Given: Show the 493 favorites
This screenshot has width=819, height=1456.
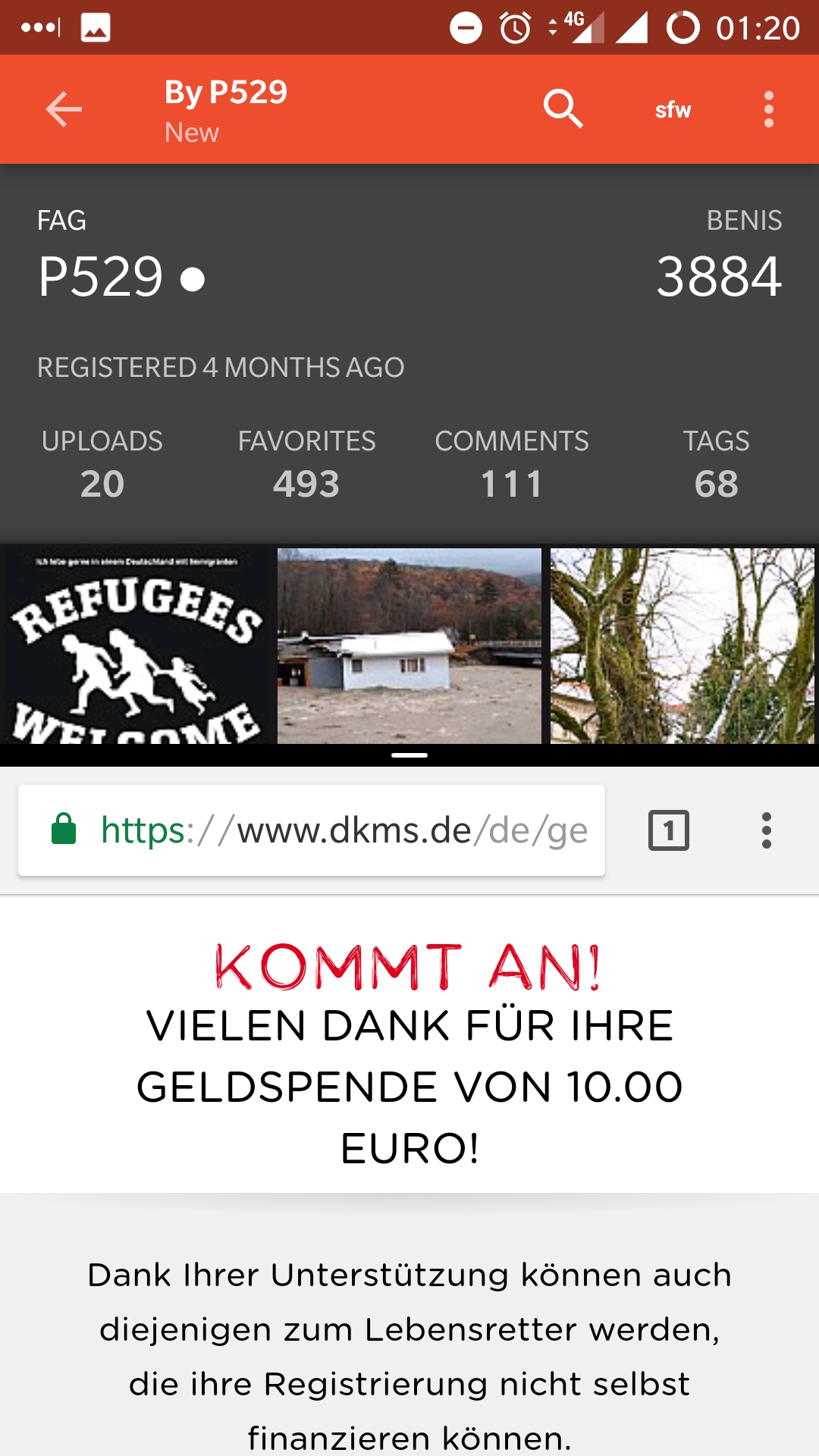Looking at the screenshot, I should pos(306,463).
